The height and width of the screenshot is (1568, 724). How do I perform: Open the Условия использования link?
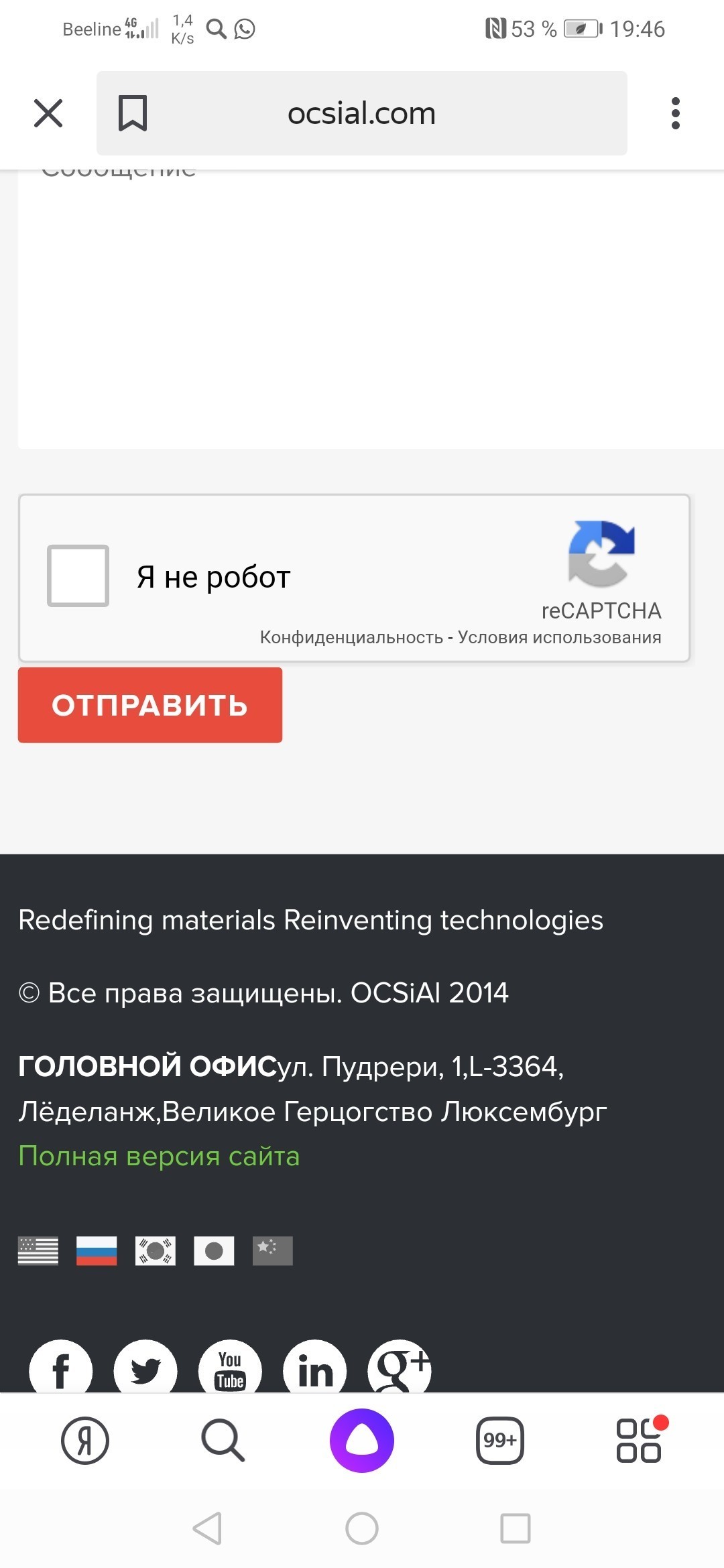tap(559, 637)
